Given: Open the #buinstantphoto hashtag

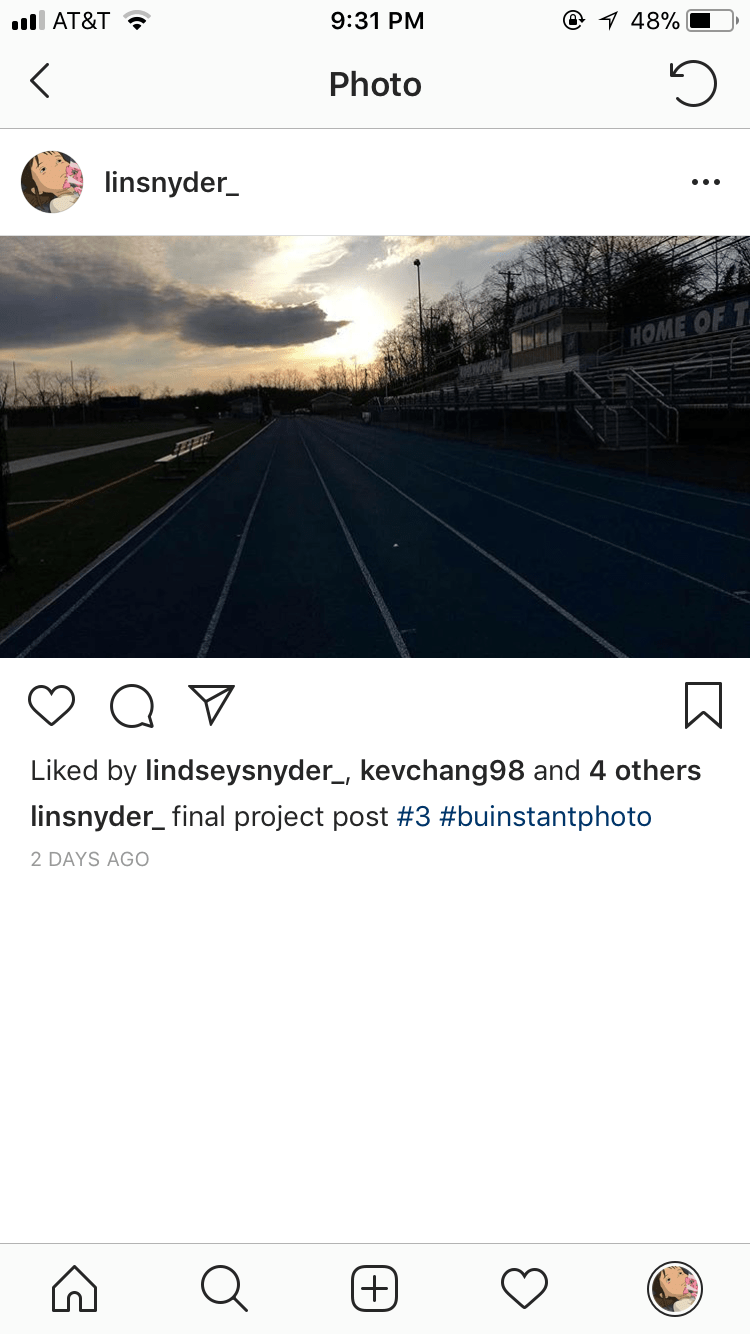Looking at the screenshot, I should (x=545, y=817).
